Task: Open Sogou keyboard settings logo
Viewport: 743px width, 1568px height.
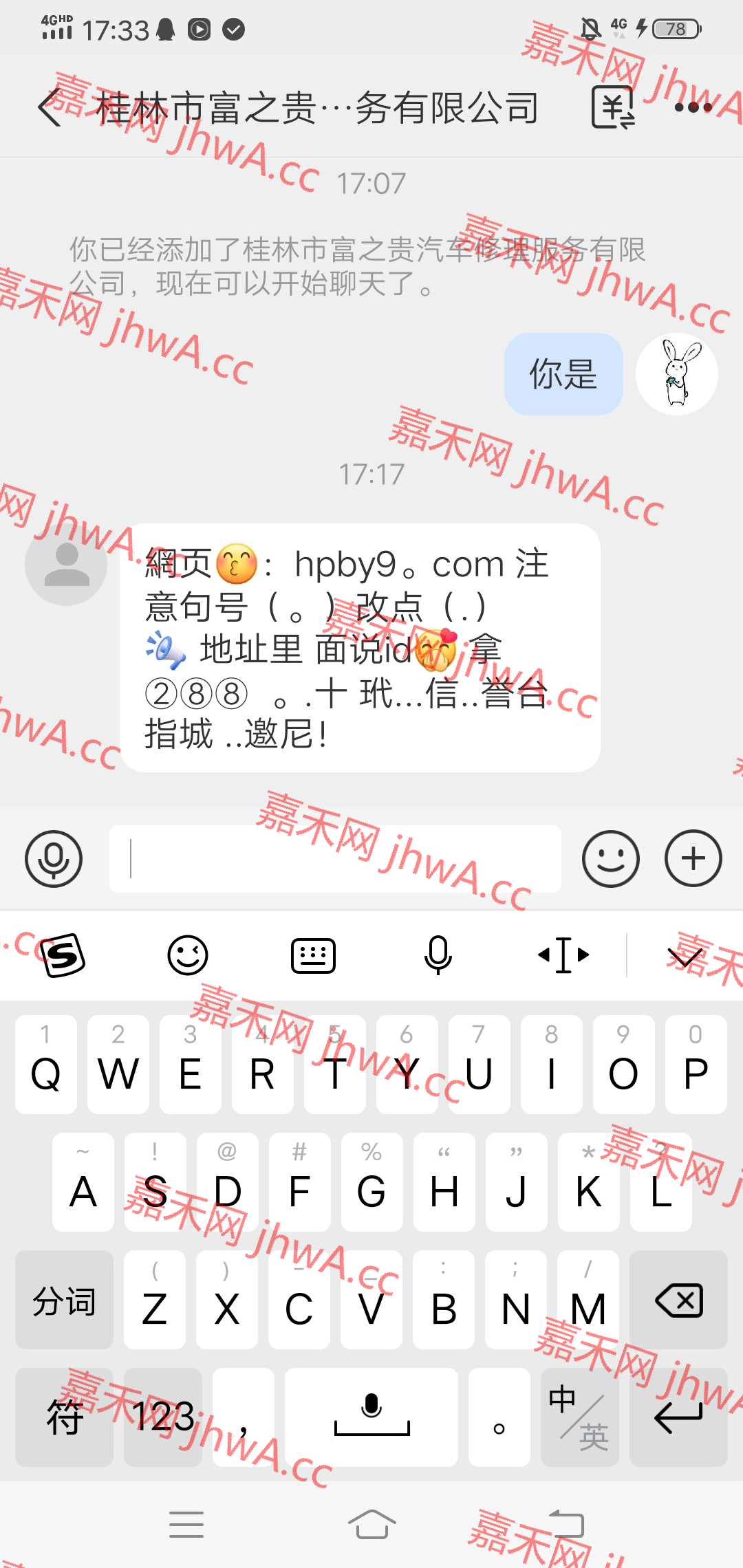Action: click(63, 955)
